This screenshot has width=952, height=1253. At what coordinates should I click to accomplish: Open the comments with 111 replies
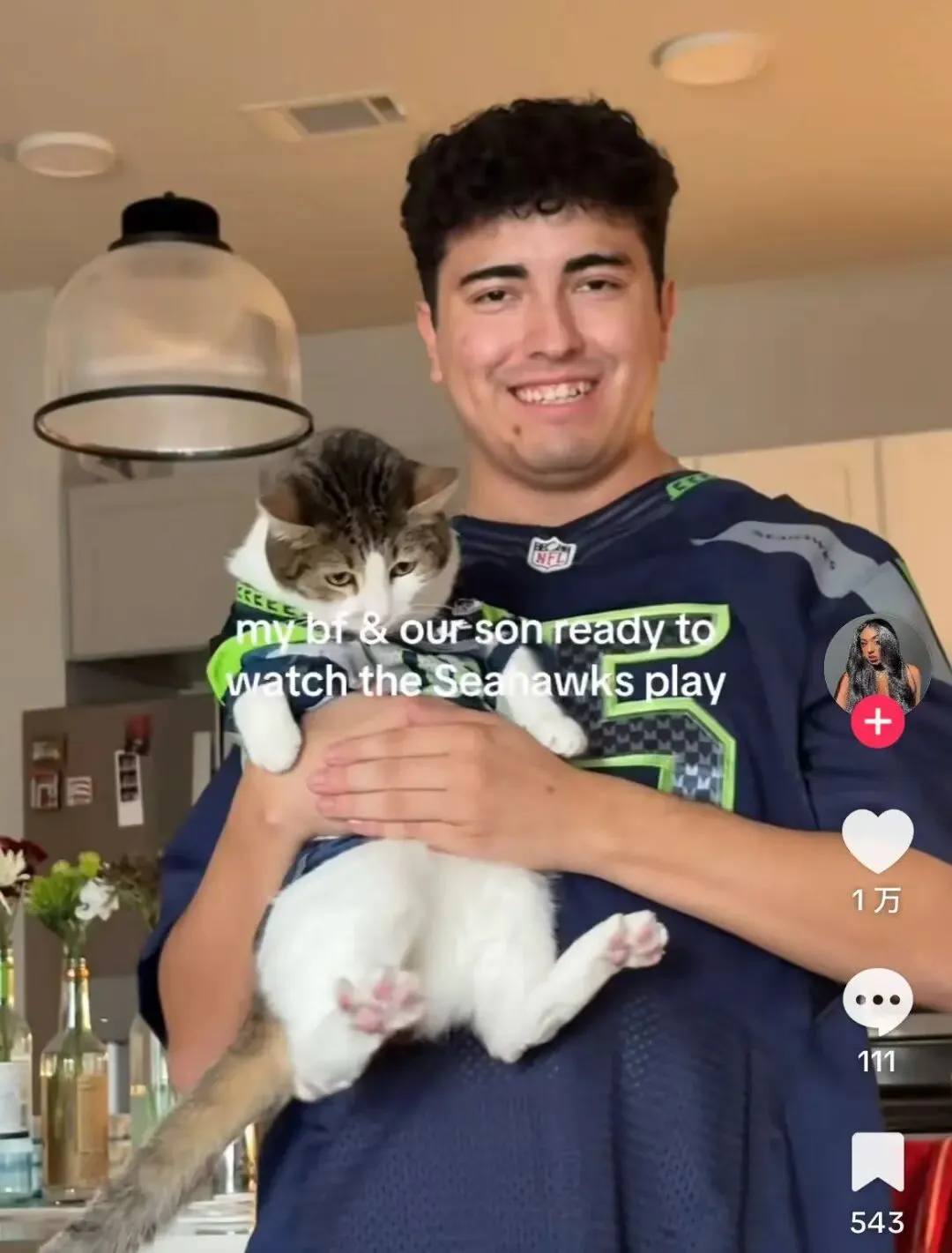pyautogui.click(x=877, y=1001)
